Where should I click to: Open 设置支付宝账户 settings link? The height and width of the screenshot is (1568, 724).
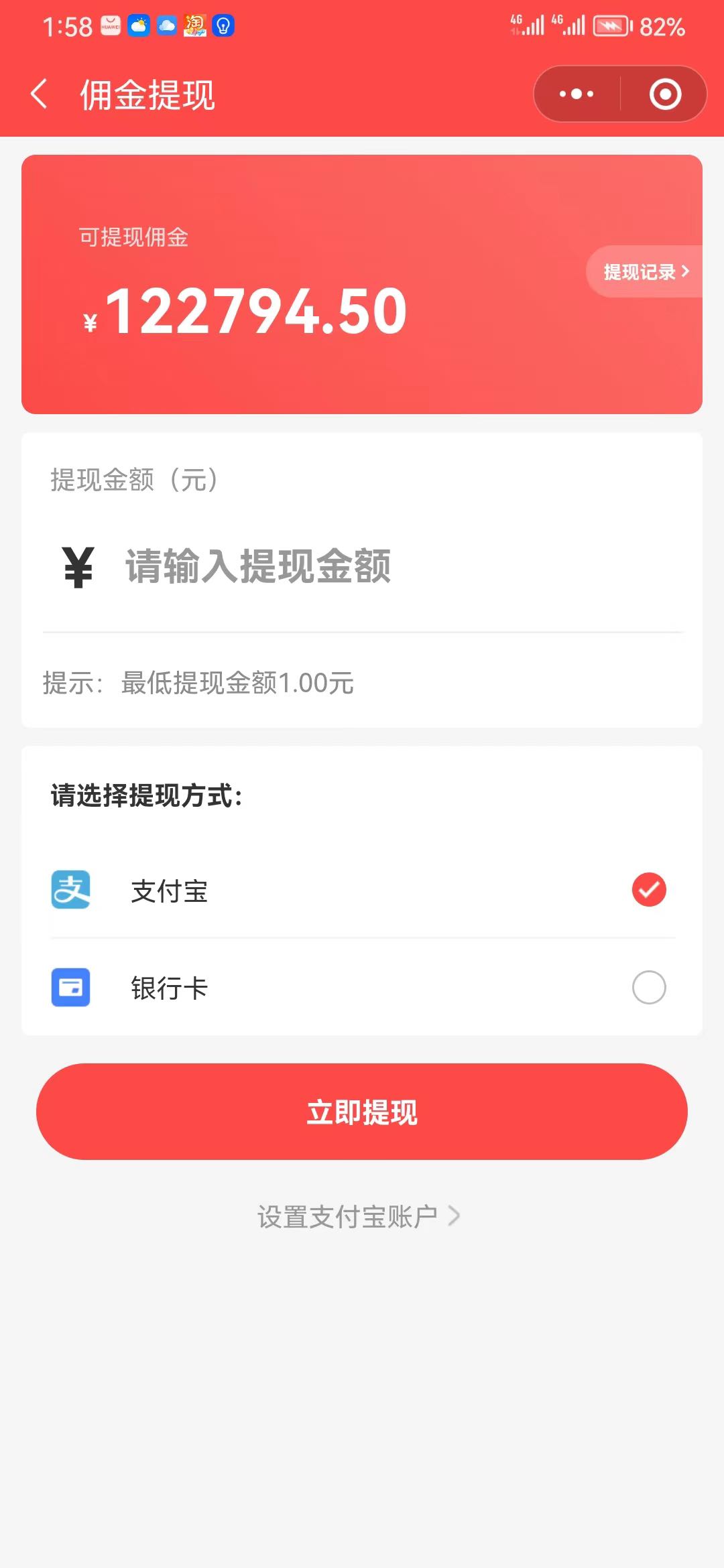pyautogui.click(x=359, y=1216)
